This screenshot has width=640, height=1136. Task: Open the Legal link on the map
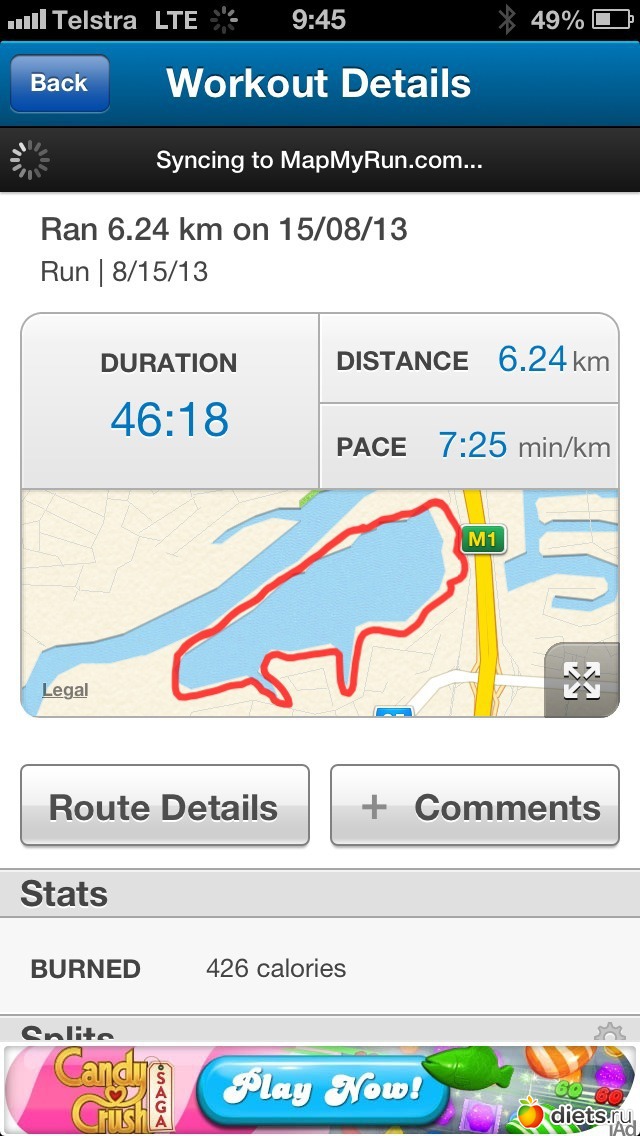point(65,690)
